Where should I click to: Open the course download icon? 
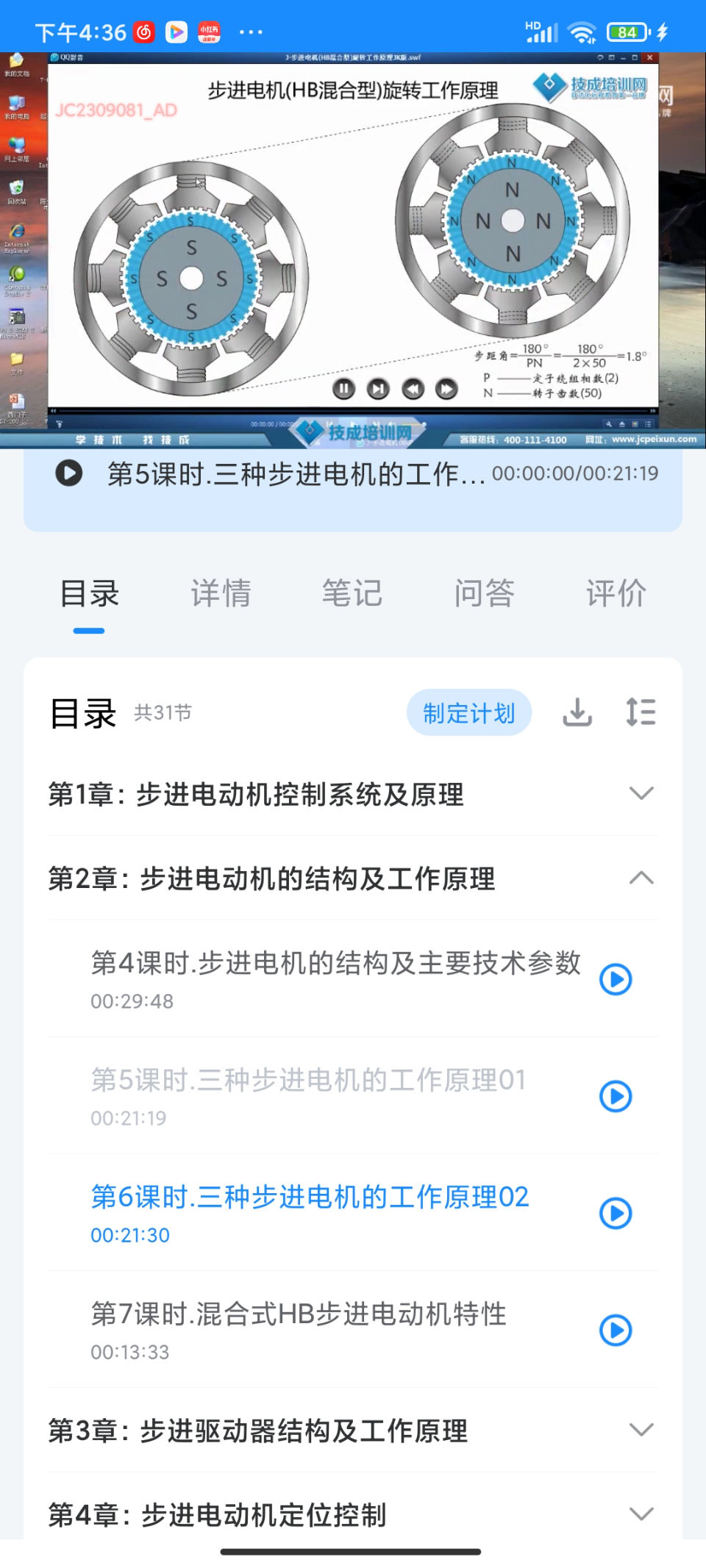[577, 712]
